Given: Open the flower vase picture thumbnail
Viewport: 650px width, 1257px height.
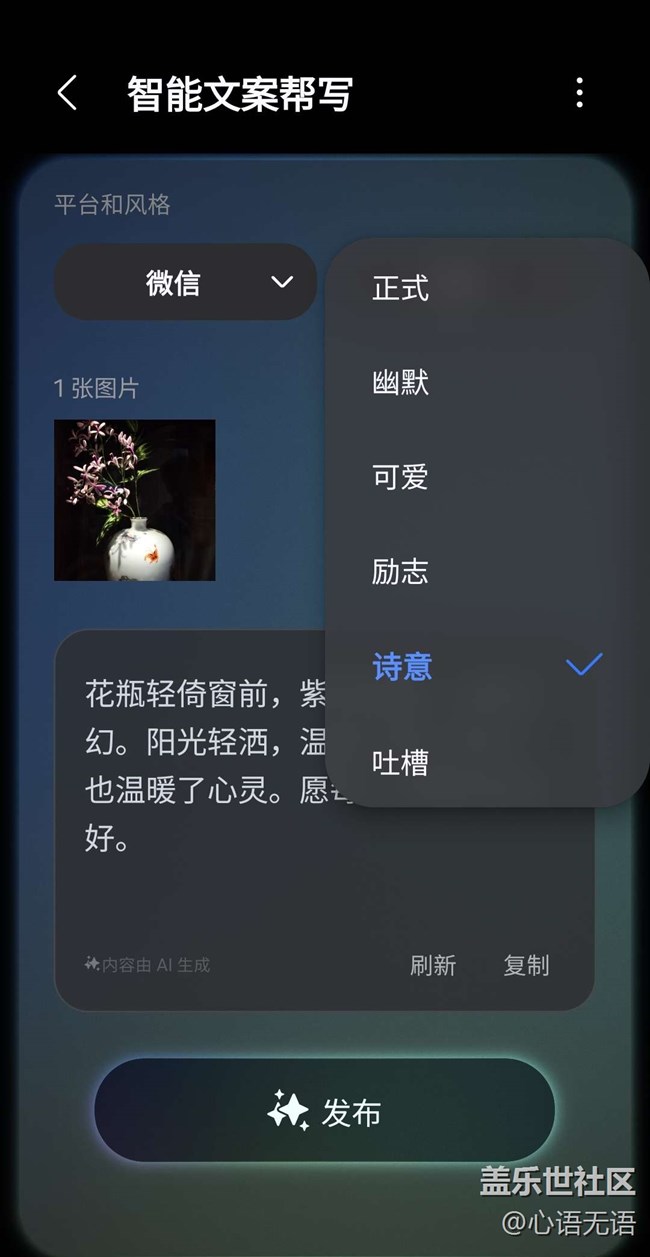Looking at the screenshot, I should coord(135,500).
